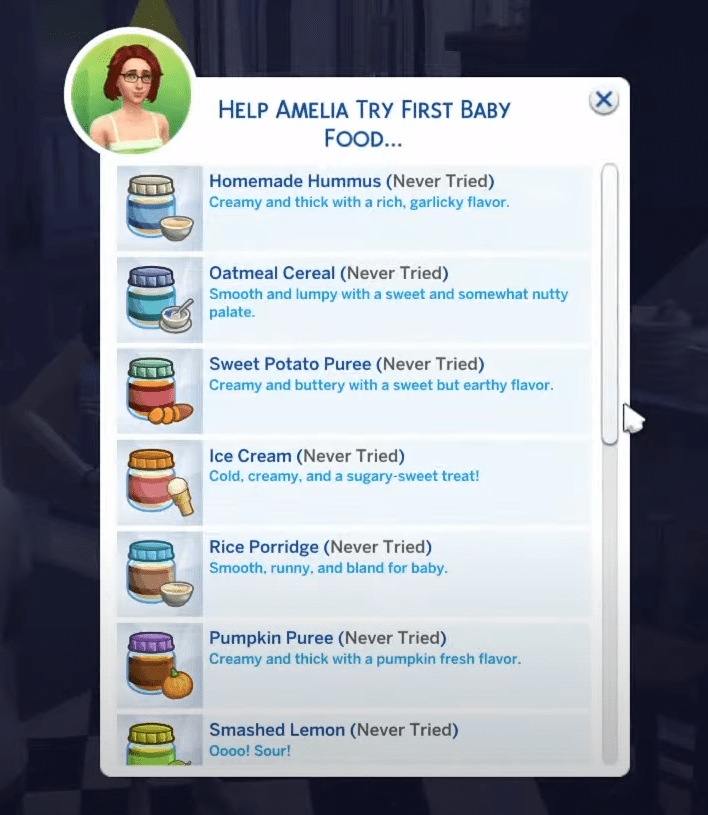Tap the list scrollbar handle

point(609,305)
